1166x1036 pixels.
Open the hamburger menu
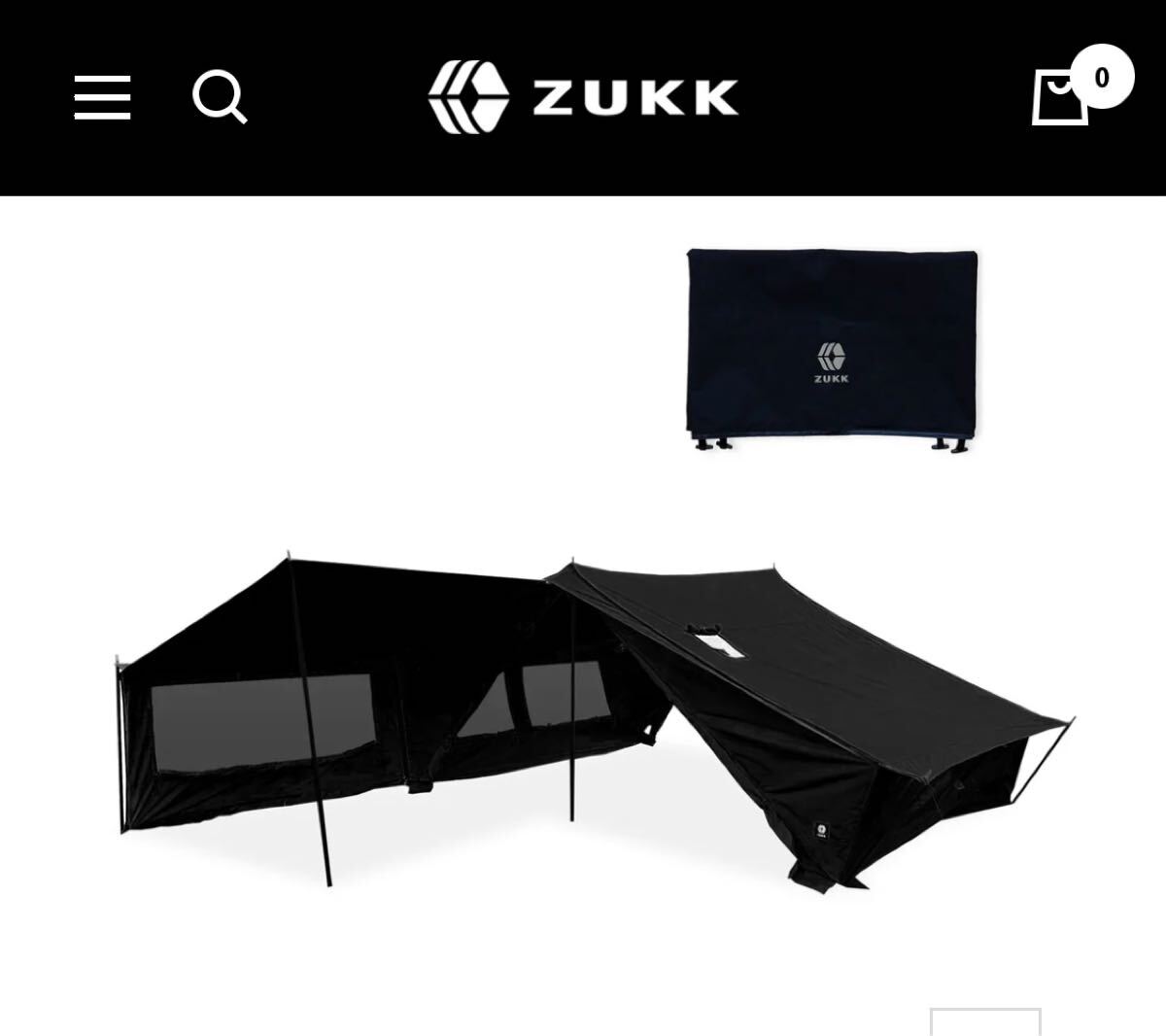[102, 97]
